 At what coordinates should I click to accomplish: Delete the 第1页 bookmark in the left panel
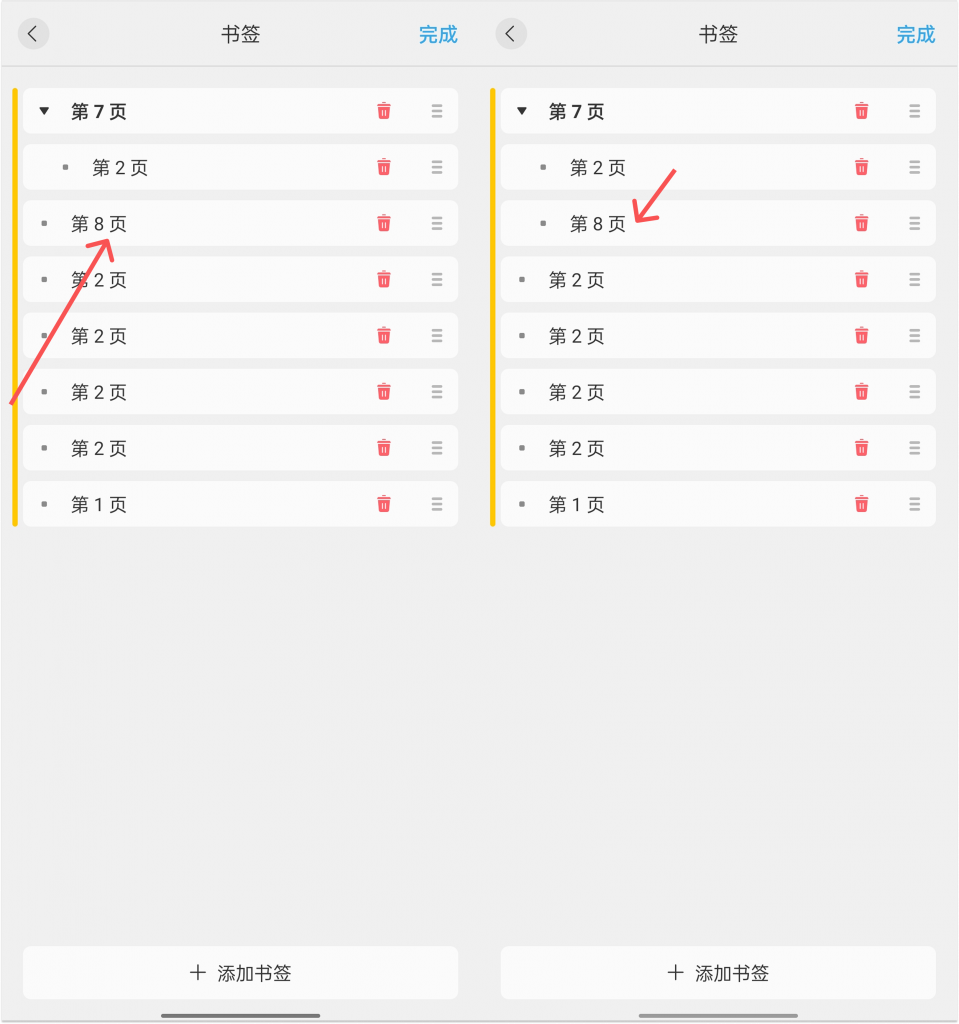coord(384,504)
